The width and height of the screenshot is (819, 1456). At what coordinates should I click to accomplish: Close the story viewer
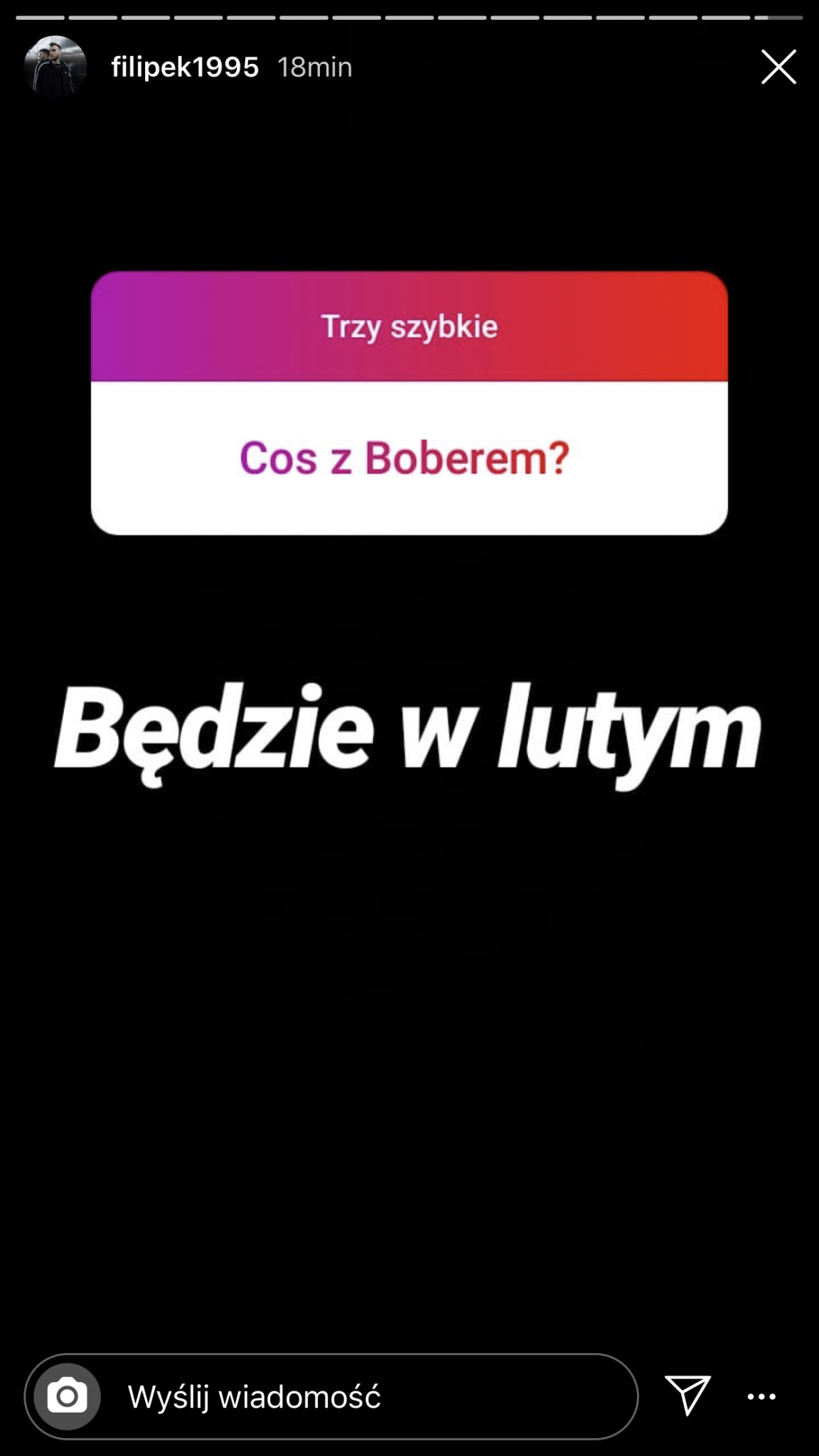point(778,67)
